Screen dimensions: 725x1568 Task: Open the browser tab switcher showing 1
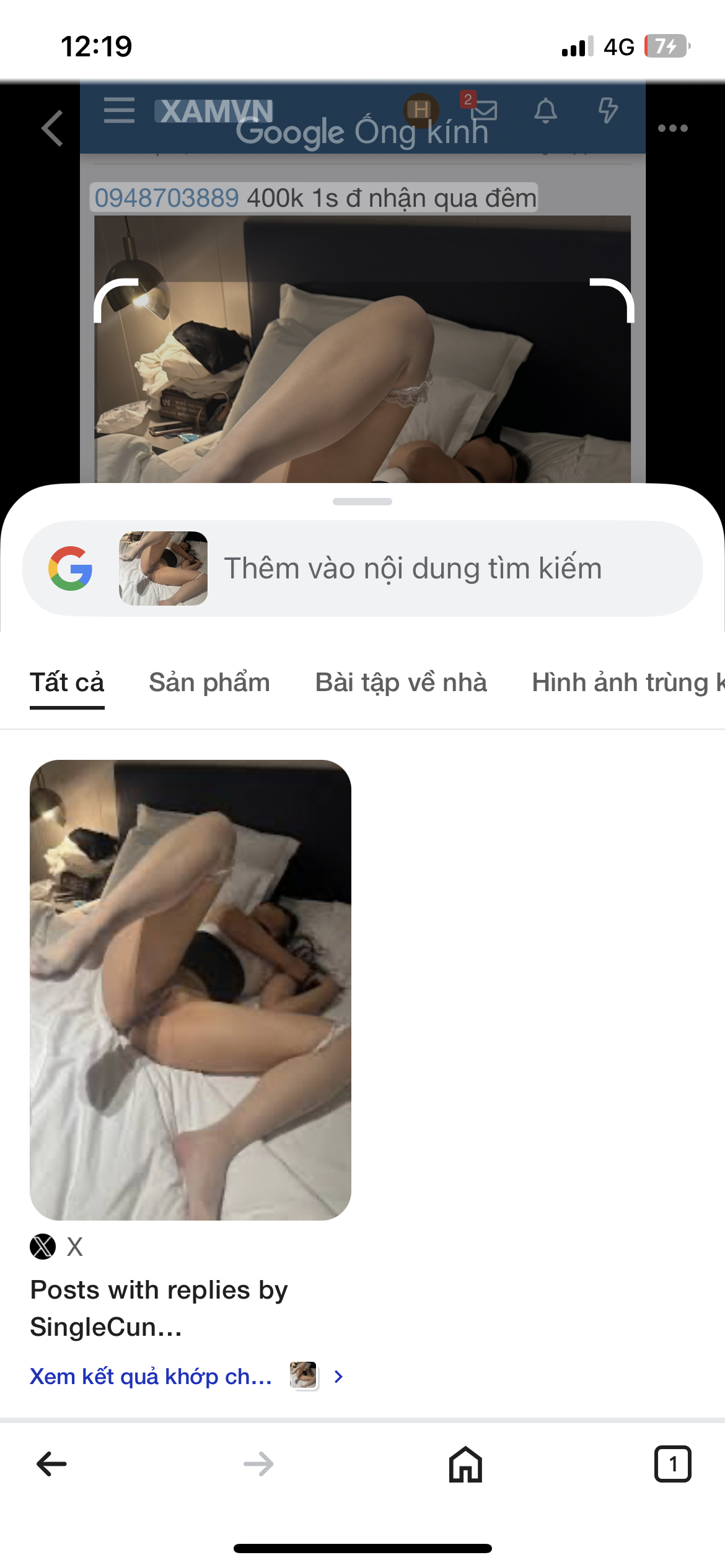point(672,1464)
